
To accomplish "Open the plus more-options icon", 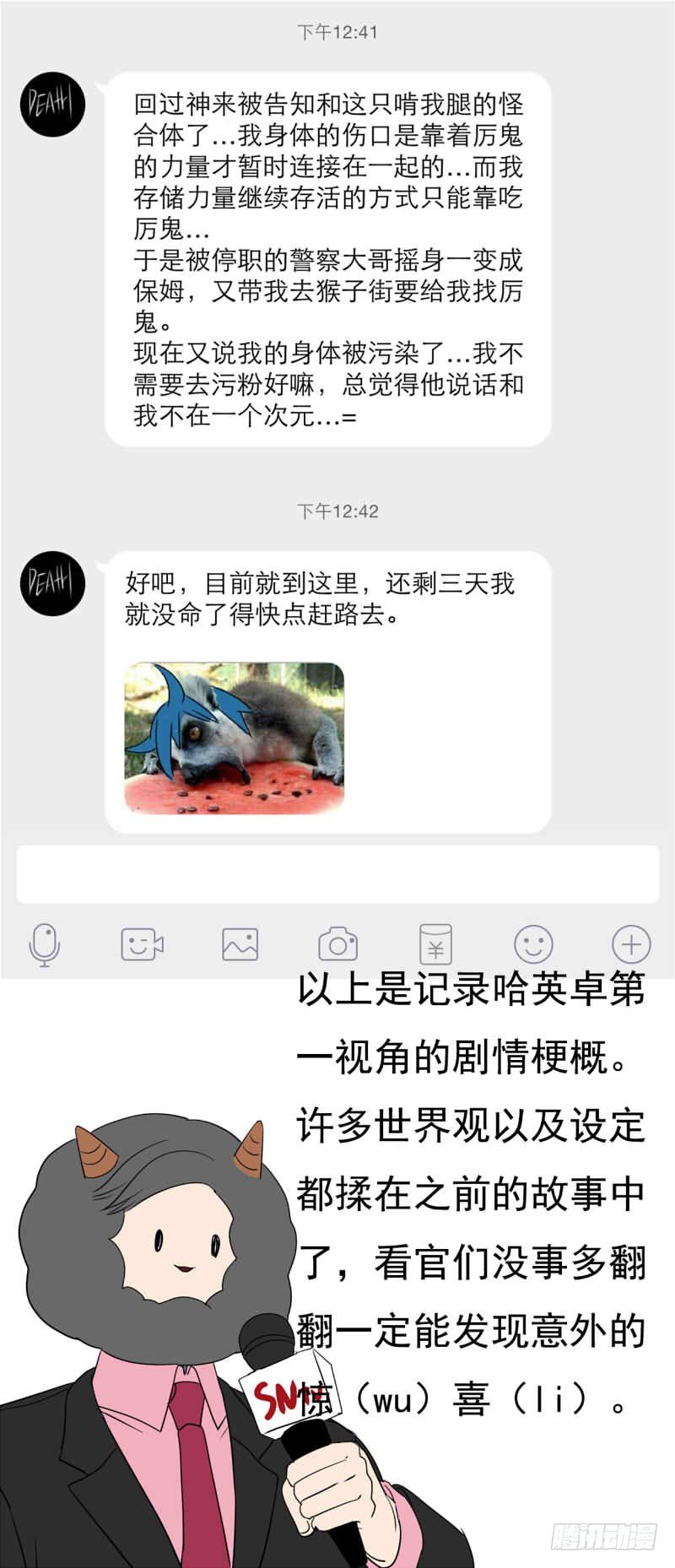I will click(x=630, y=945).
